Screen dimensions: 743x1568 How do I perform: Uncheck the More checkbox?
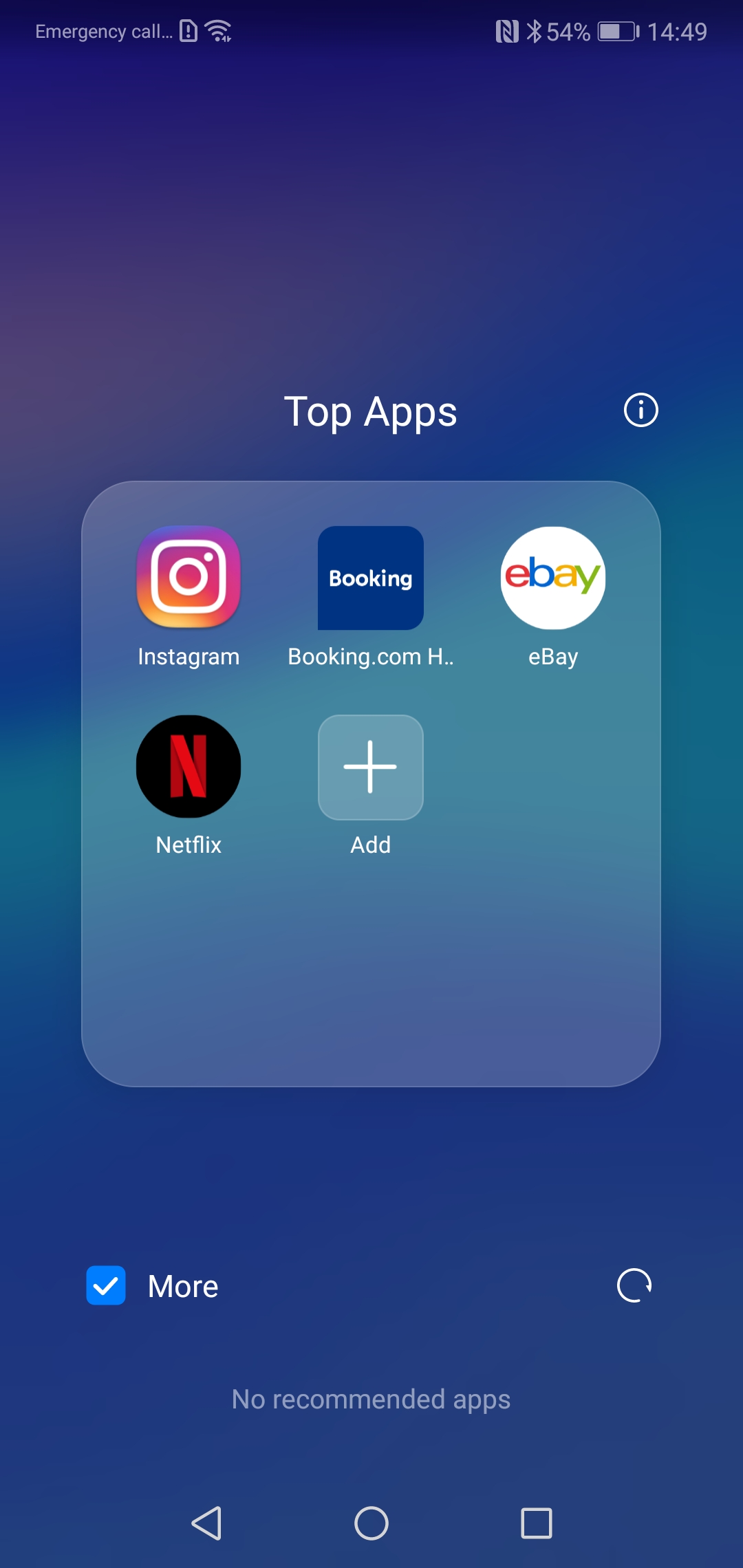[x=106, y=1285]
